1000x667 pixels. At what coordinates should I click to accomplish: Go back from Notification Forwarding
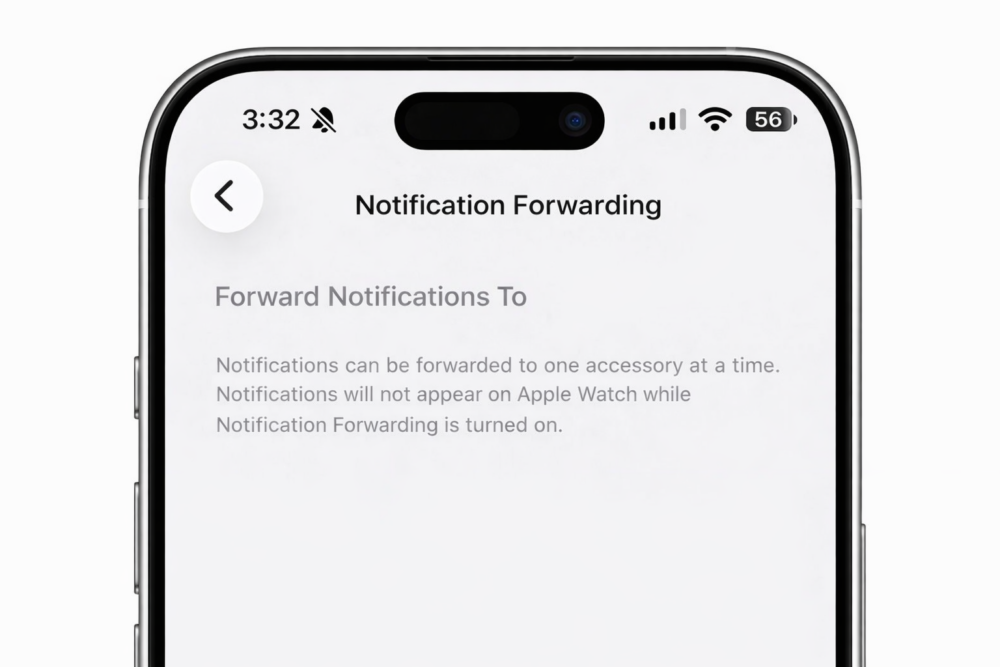pyautogui.click(x=226, y=197)
